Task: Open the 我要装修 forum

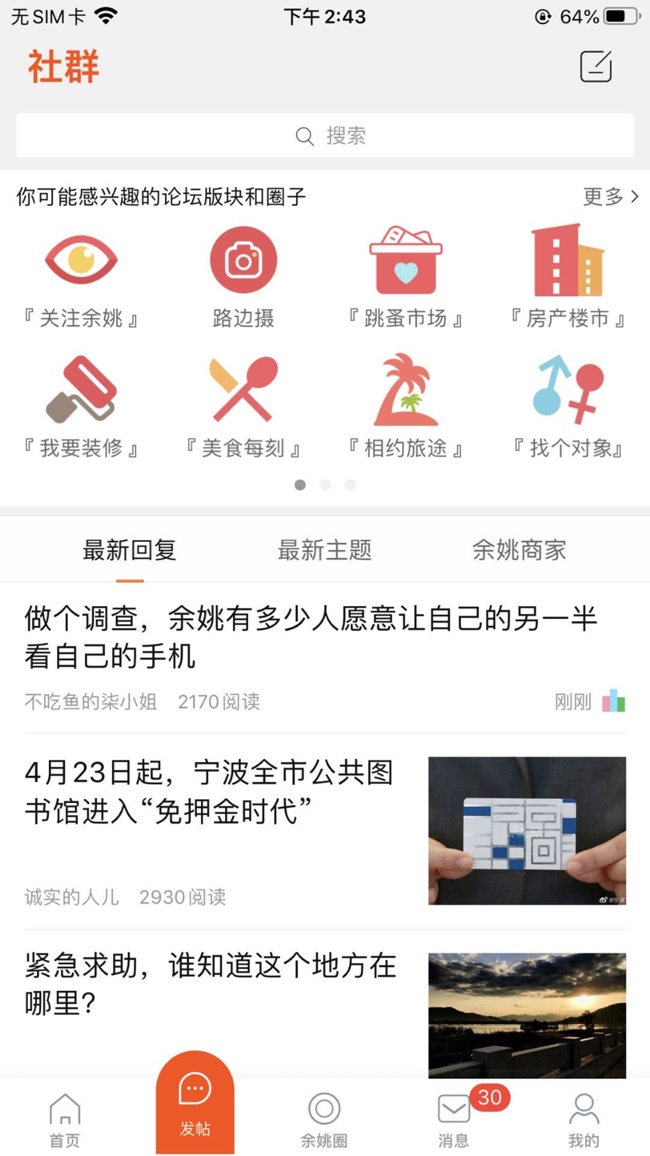Action: (81, 405)
